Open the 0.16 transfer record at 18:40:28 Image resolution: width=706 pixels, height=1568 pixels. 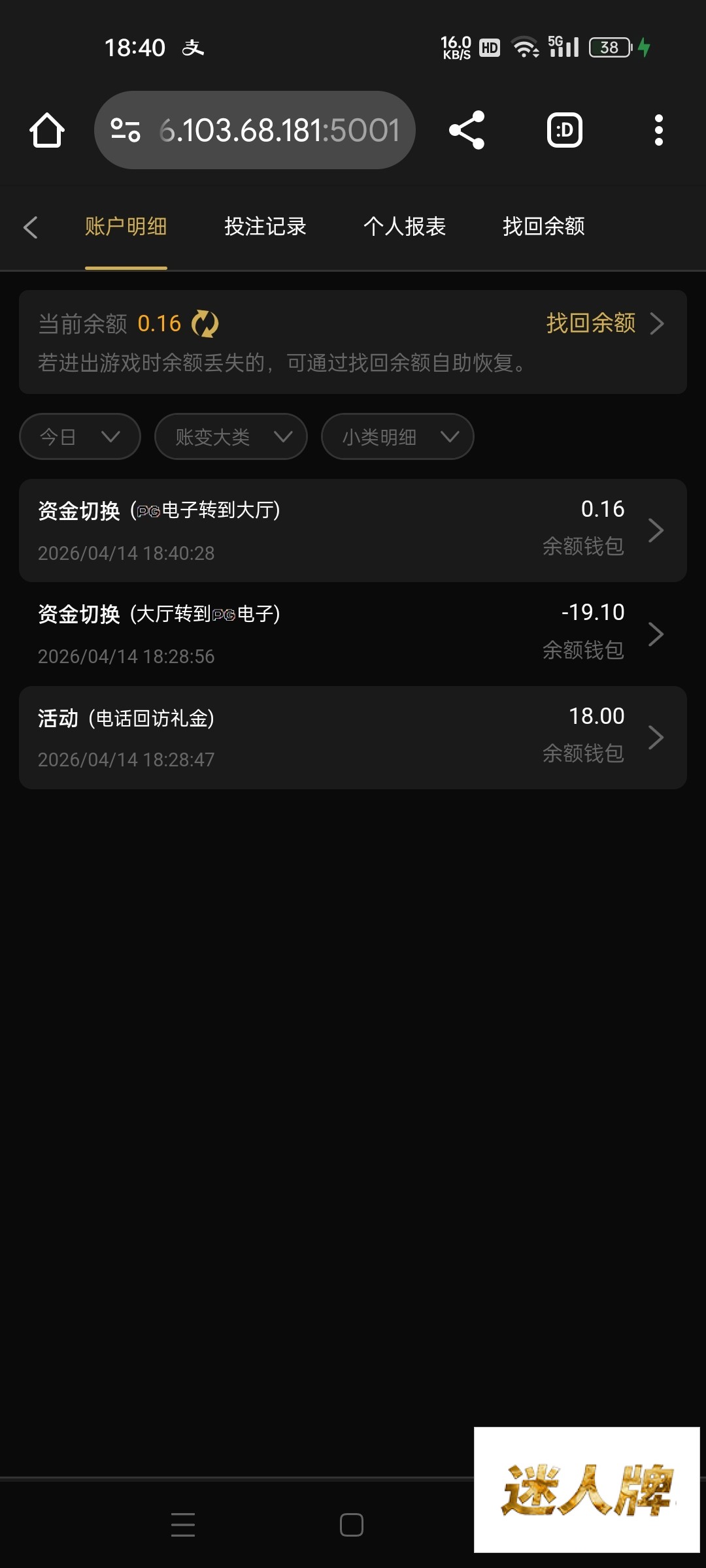tap(353, 531)
